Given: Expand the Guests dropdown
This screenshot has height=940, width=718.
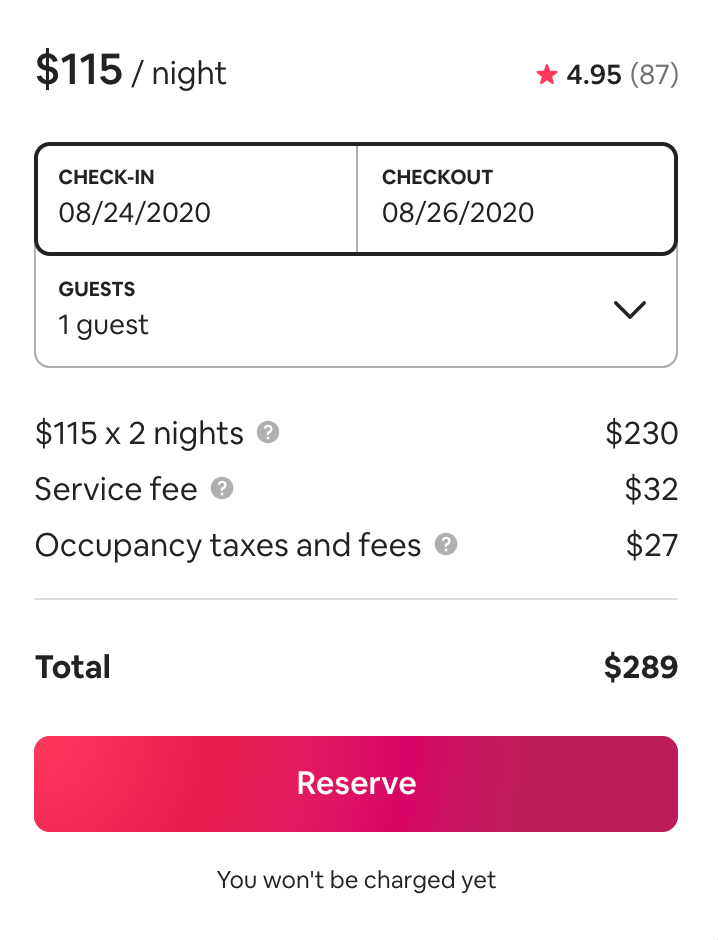Looking at the screenshot, I should click(x=356, y=310).
